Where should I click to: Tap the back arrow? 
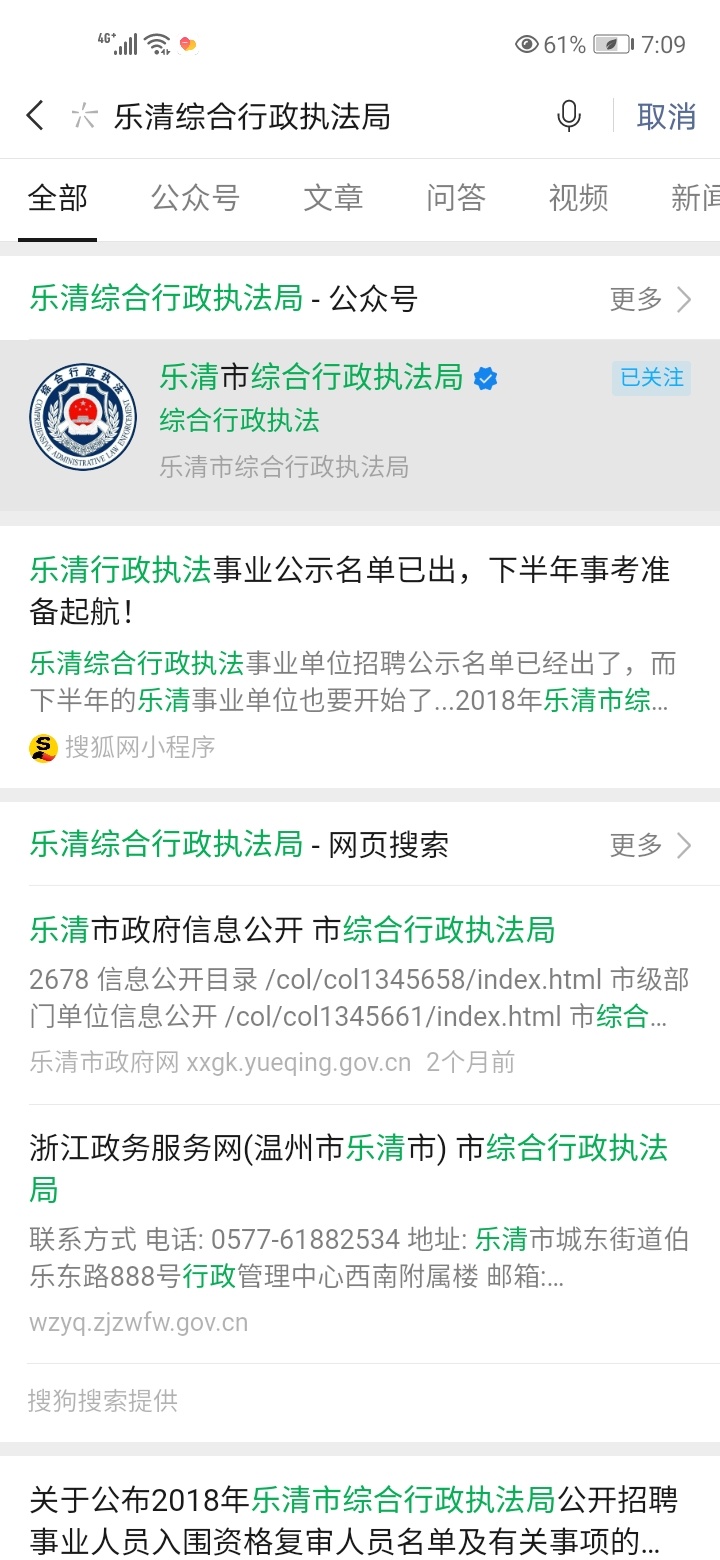pyautogui.click(x=35, y=116)
